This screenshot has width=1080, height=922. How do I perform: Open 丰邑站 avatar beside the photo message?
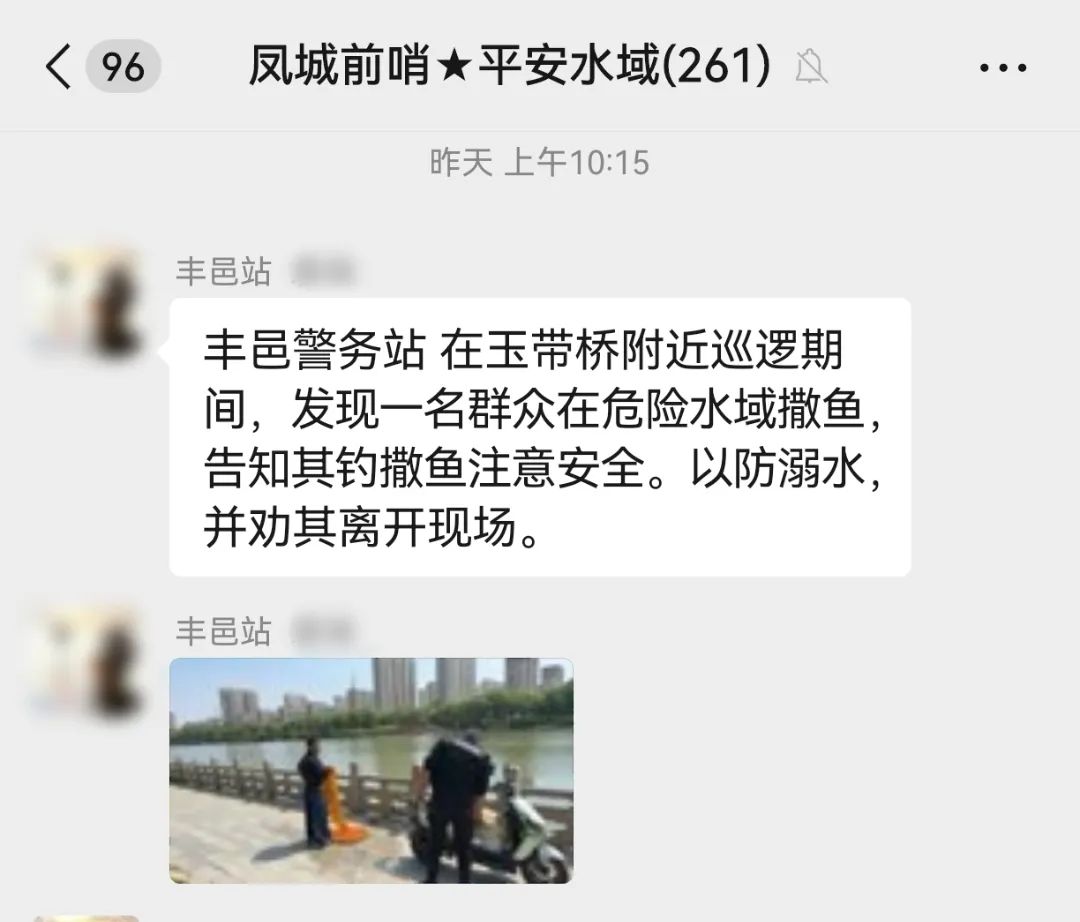pos(84,660)
